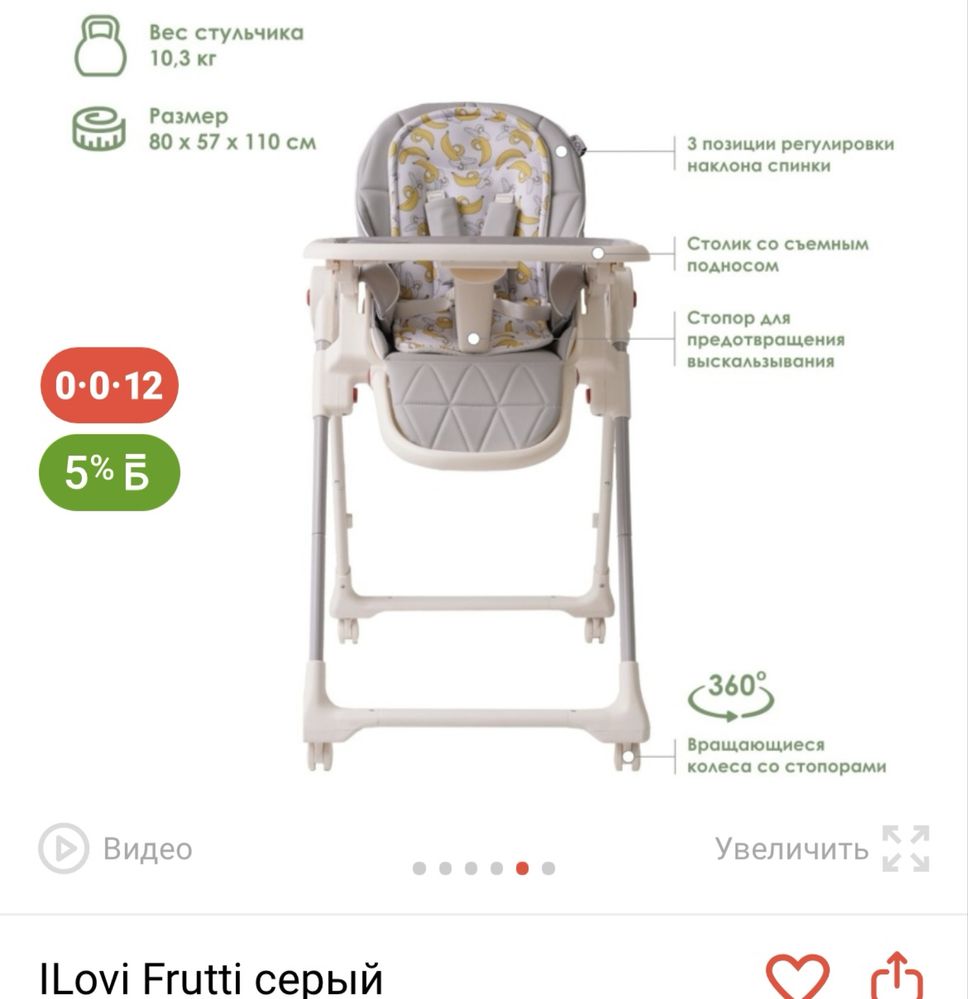The height and width of the screenshot is (999, 968).
Task: Jump to the last image indicator dot
Action: pos(548,868)
